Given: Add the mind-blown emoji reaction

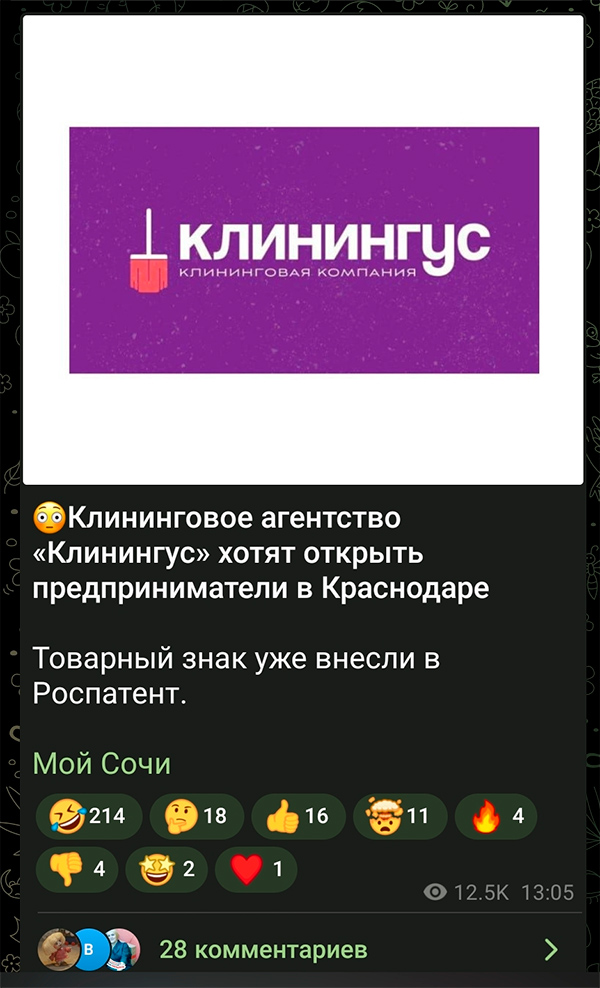Looking at the screenshot, I should [x=398, y=816].
